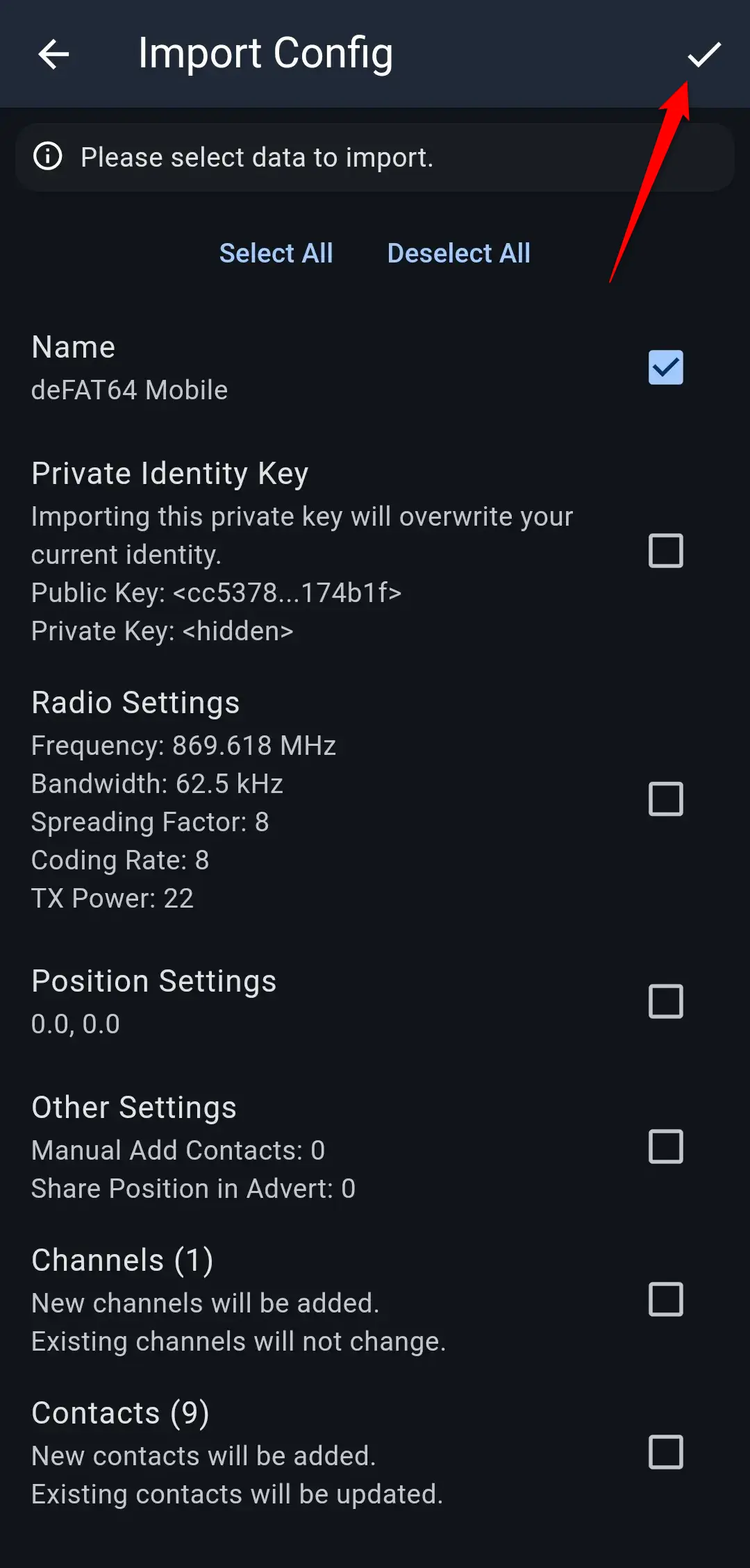The width and height of the screenshot is (750, 1568).
Task: Go back from Import Config
Action: (54, 54)
